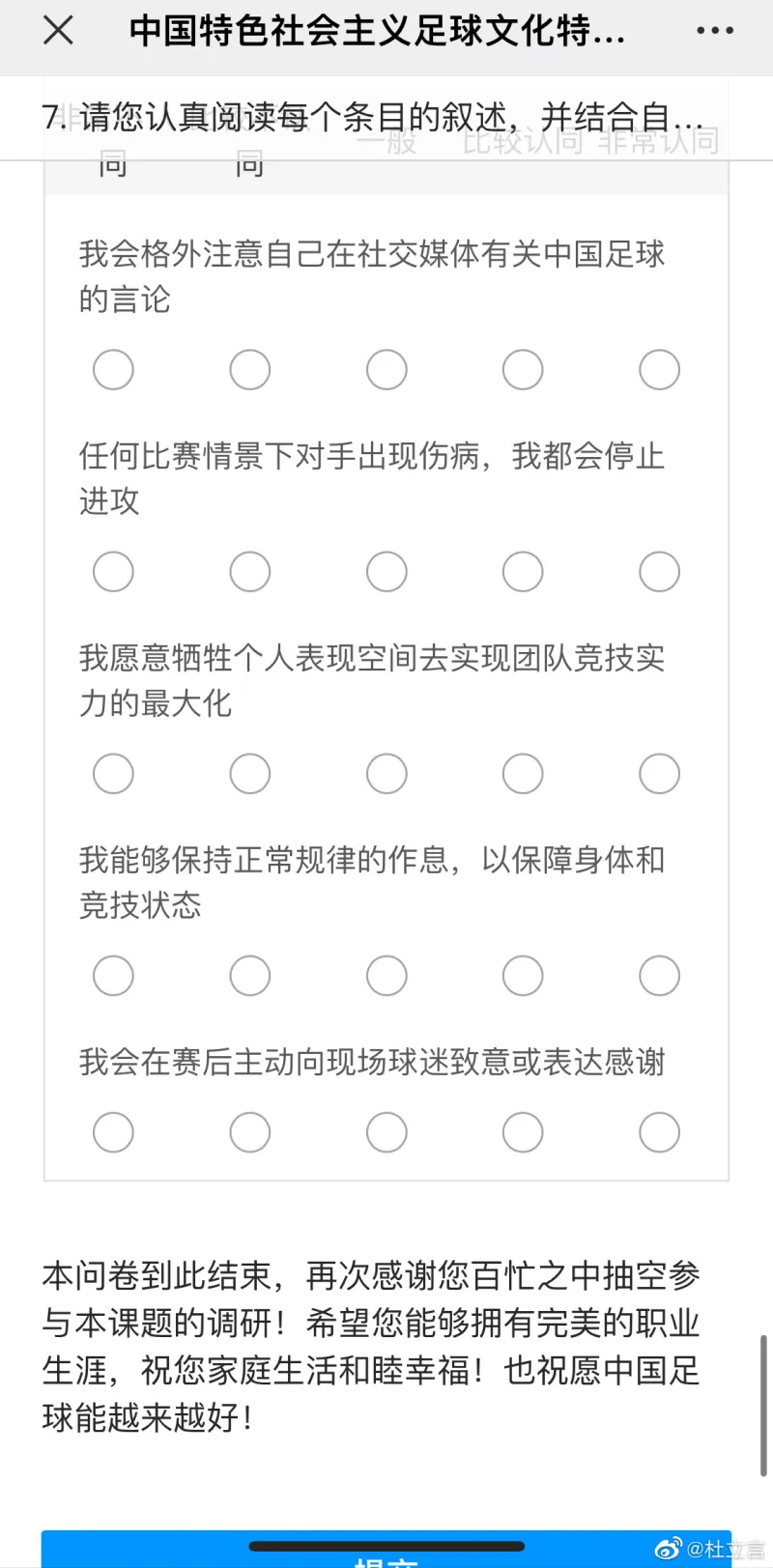
Task: Pick 一般 for 对手出现伤病停止进攻
Action: (x=386, y=572)
